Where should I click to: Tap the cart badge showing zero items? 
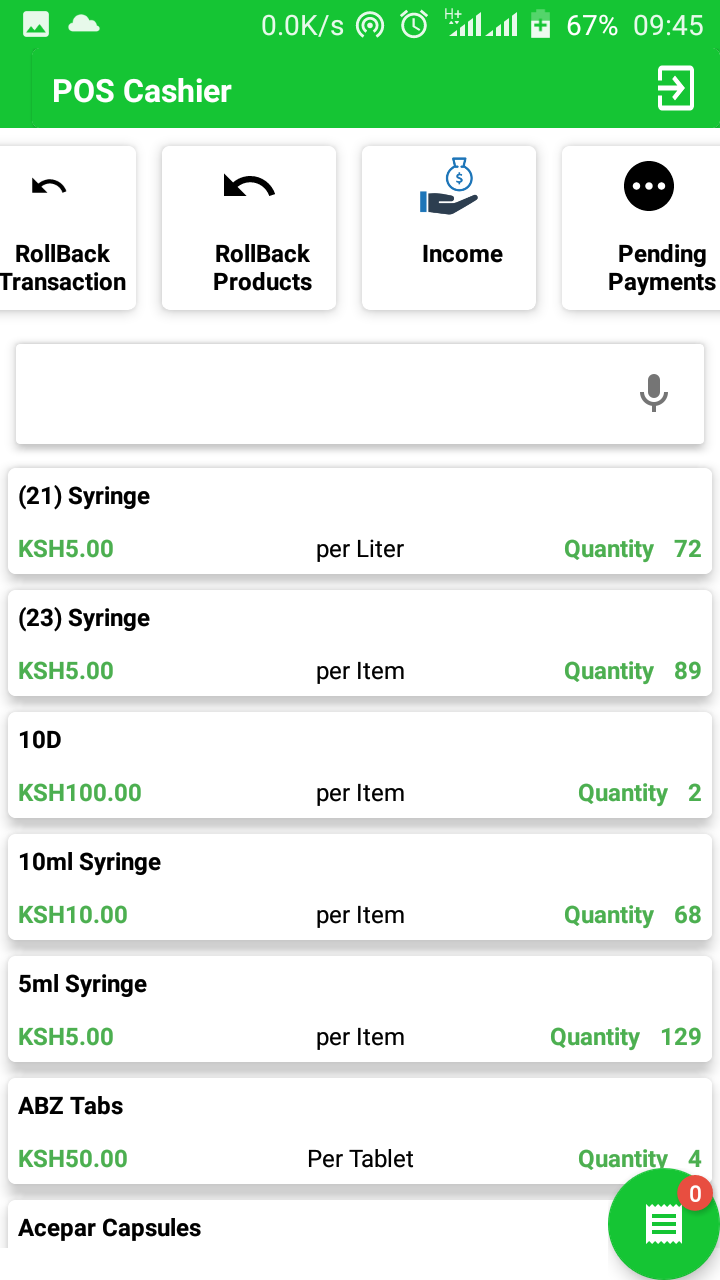pos(696,1192)
